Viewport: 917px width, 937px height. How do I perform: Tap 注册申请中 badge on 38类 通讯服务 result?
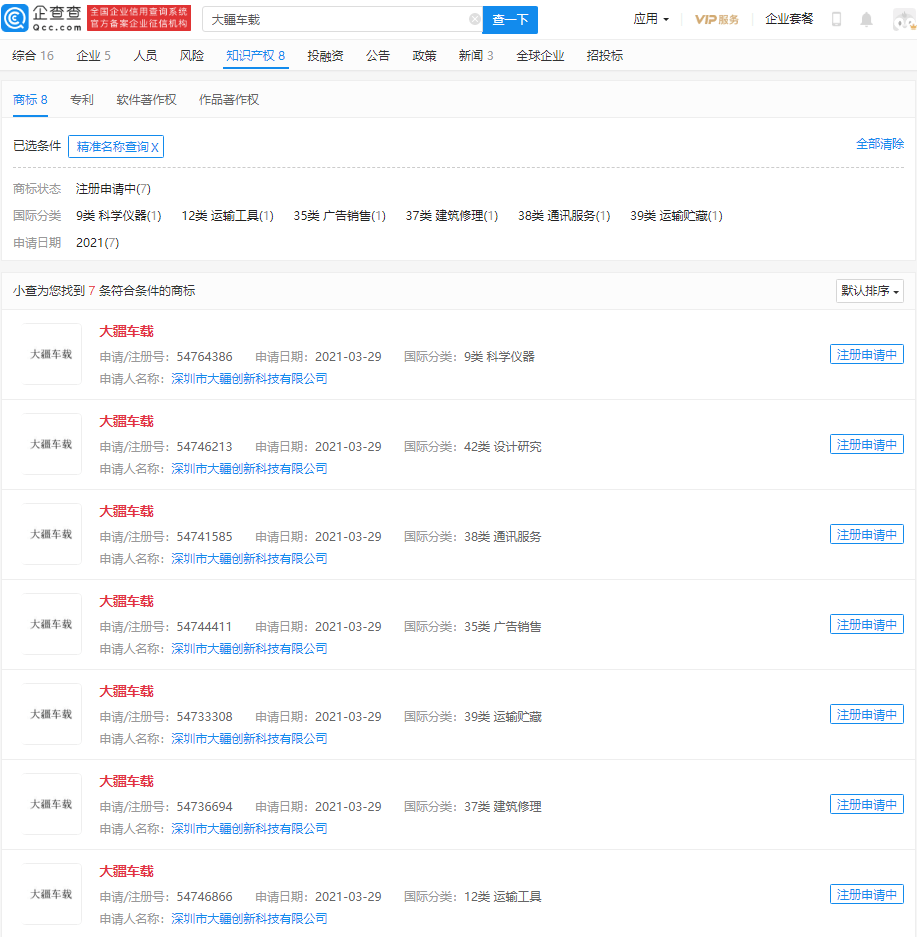pyautogui.click(x=866, y=534)
